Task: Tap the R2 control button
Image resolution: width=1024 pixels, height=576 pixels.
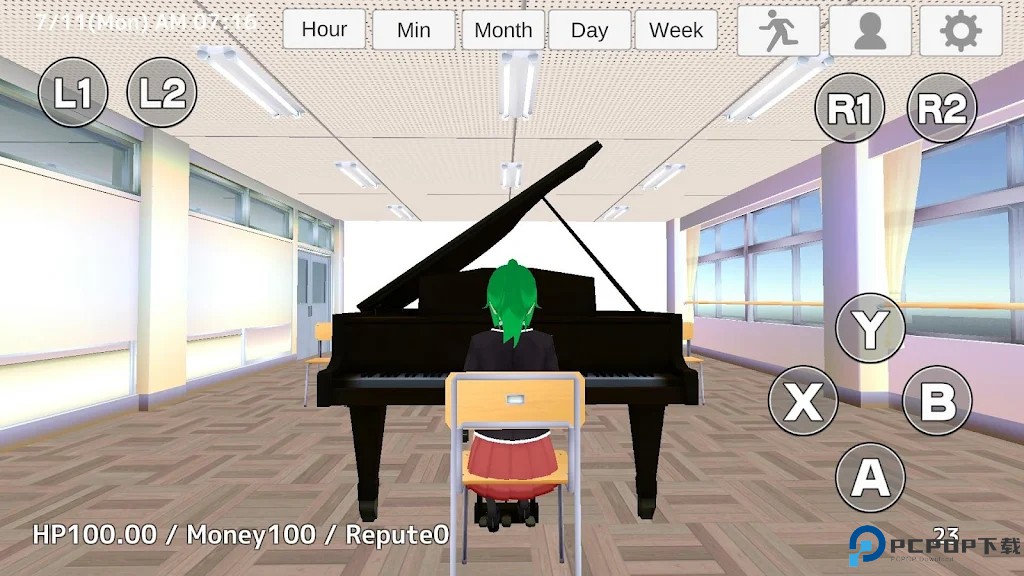Action: point(941,108)
